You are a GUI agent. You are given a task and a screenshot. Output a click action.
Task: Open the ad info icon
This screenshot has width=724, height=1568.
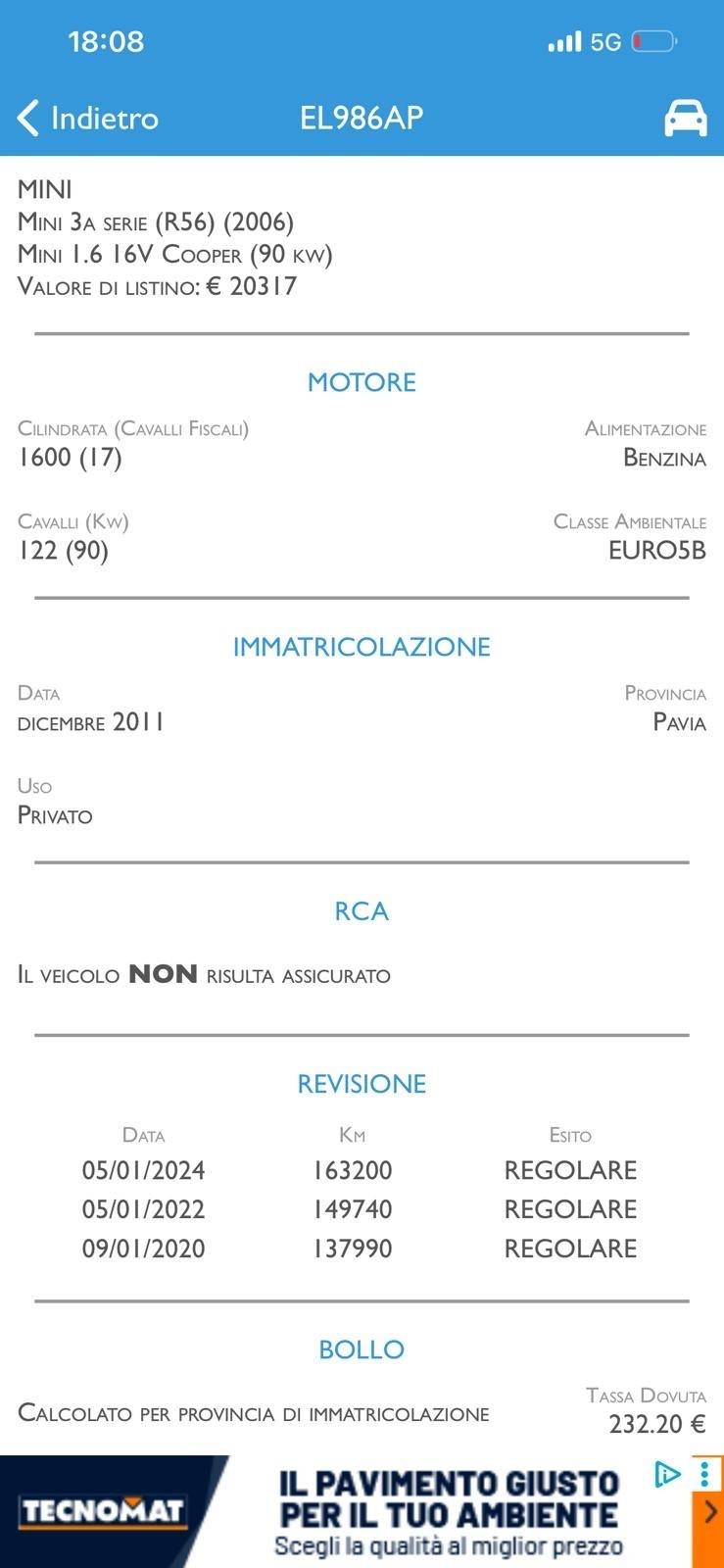pos(667,1473)
